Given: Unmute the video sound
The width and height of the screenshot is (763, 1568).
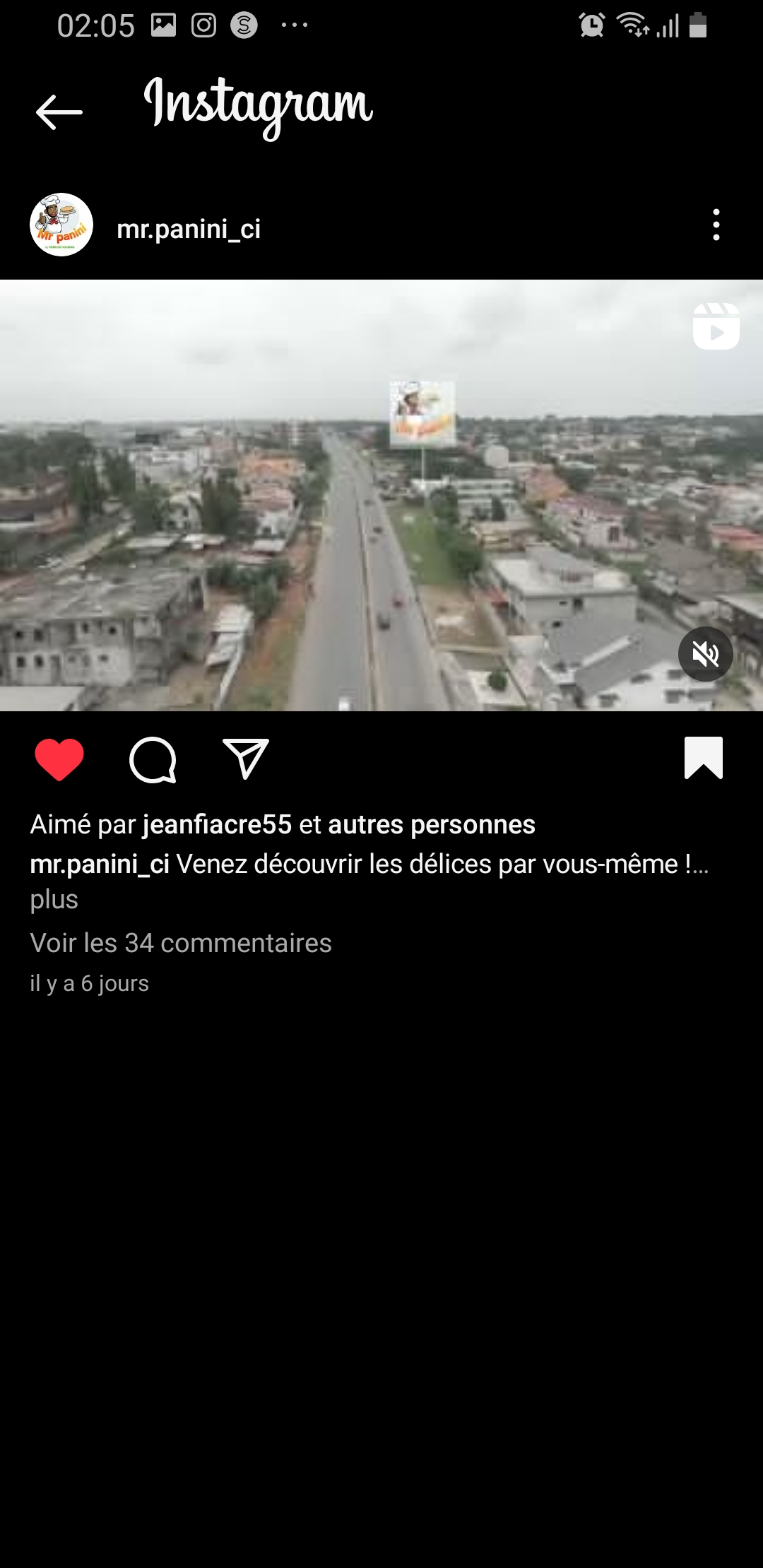Looking at the screenshot, I should click(705, 654).
